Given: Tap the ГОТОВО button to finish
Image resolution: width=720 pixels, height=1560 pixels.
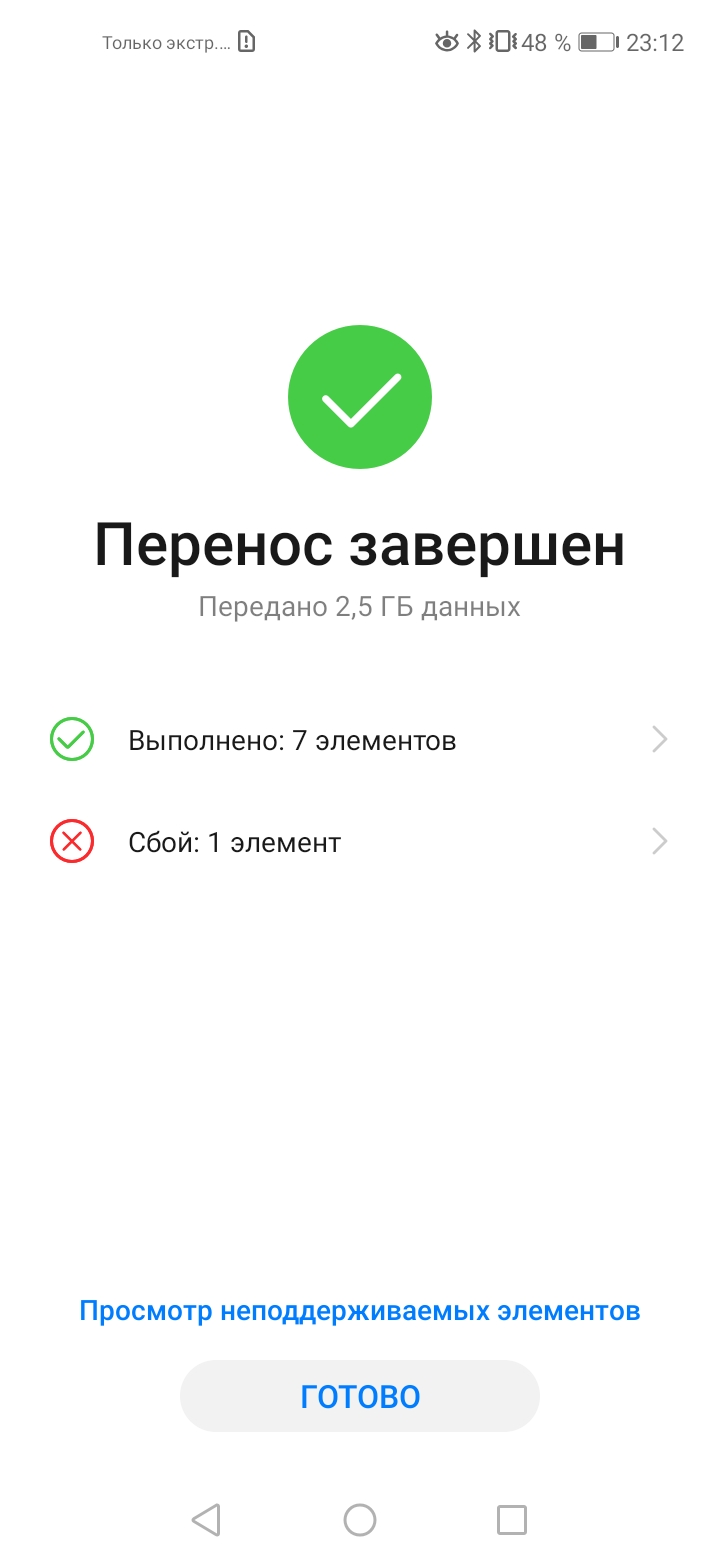Looking at the screenshot, I should tap(359, 1396).
